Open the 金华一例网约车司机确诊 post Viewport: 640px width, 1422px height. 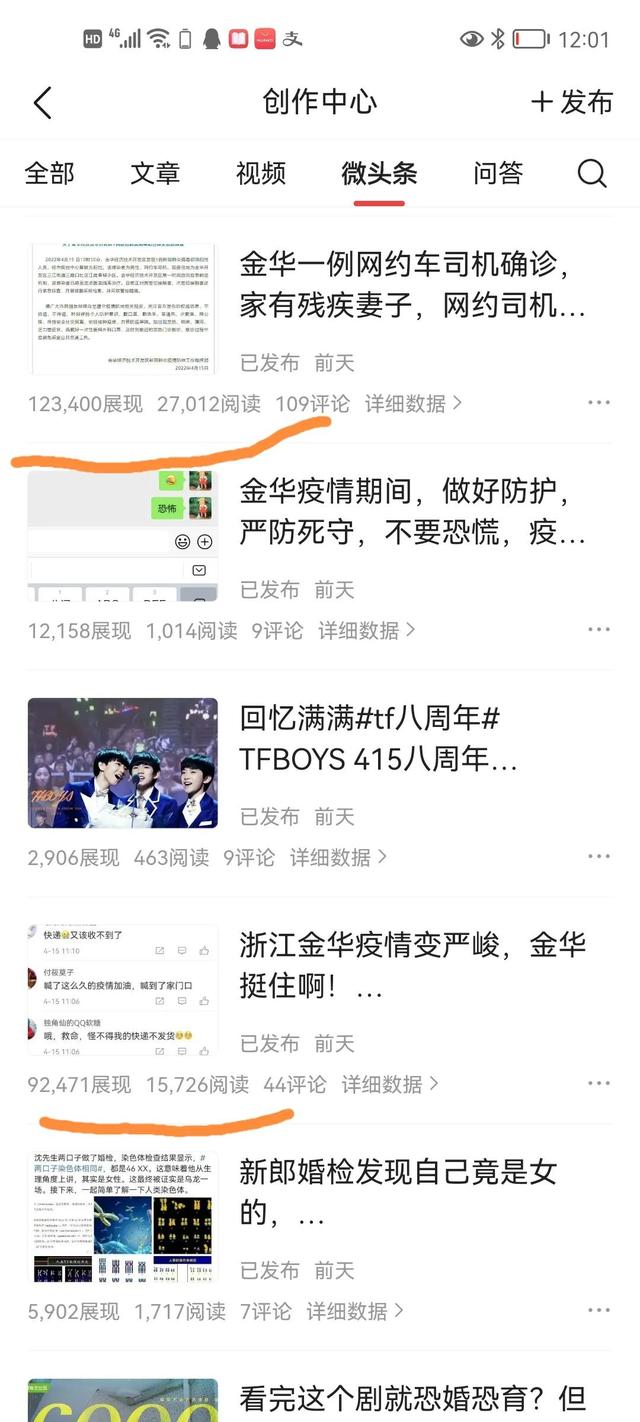click(412, 285)
